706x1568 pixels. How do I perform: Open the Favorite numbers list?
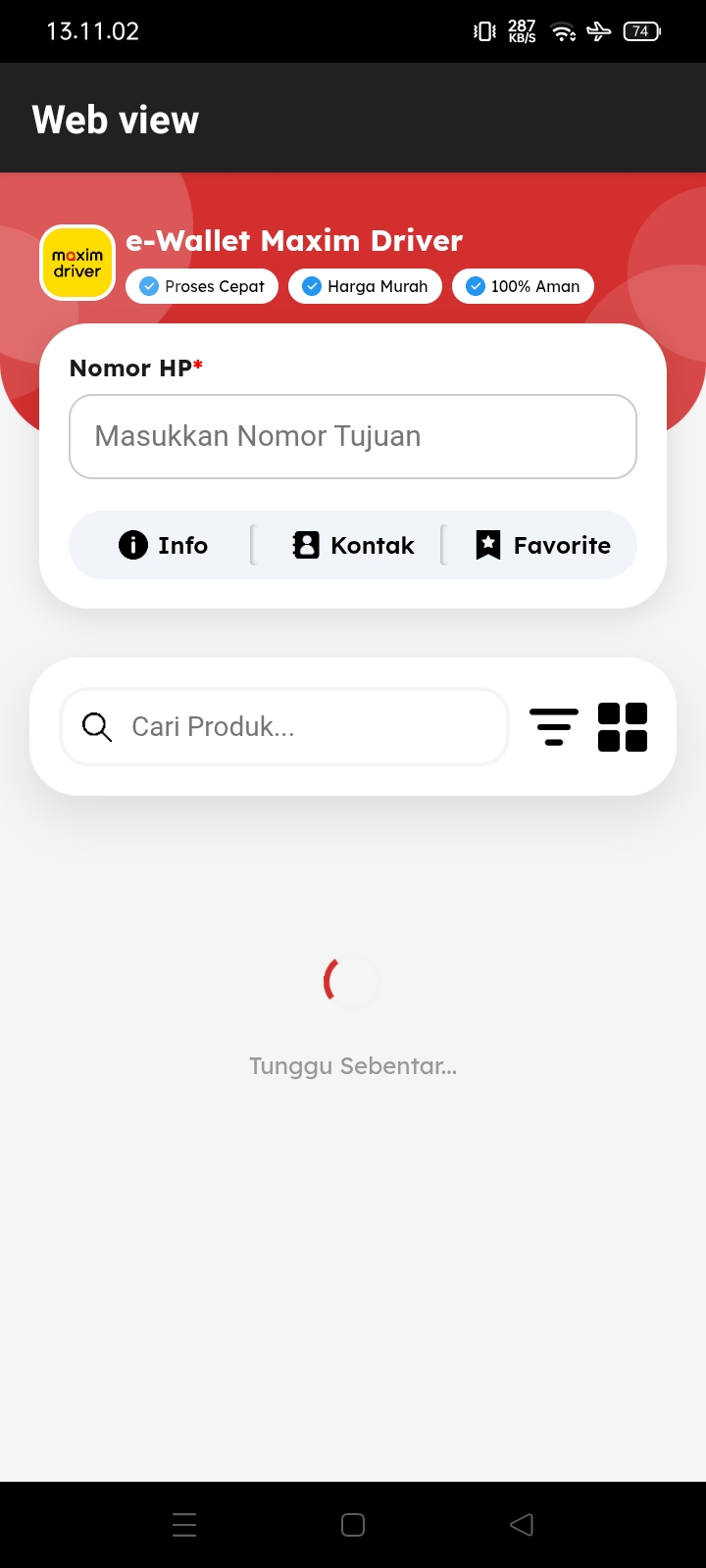point(542,545)
